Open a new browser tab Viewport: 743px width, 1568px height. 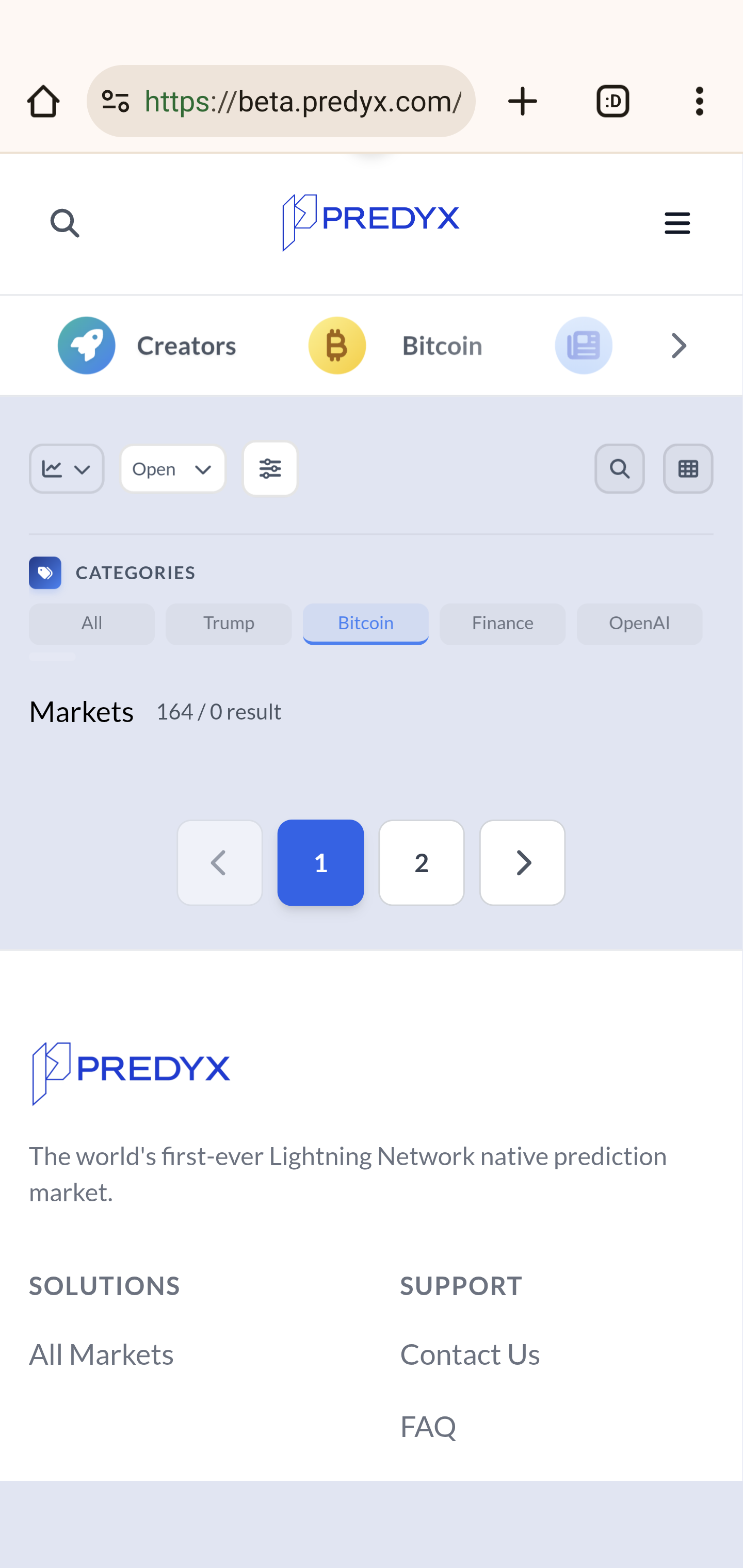coord(523,101)
